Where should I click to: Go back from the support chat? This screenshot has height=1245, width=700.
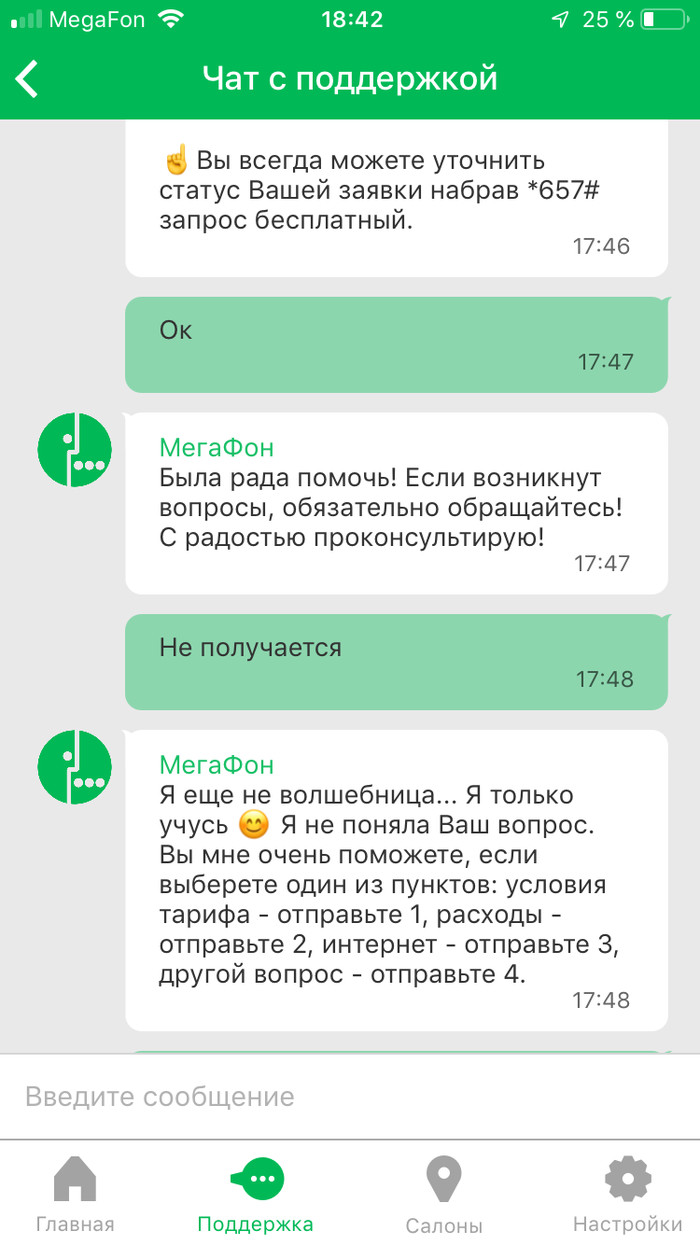click(28, 78)
